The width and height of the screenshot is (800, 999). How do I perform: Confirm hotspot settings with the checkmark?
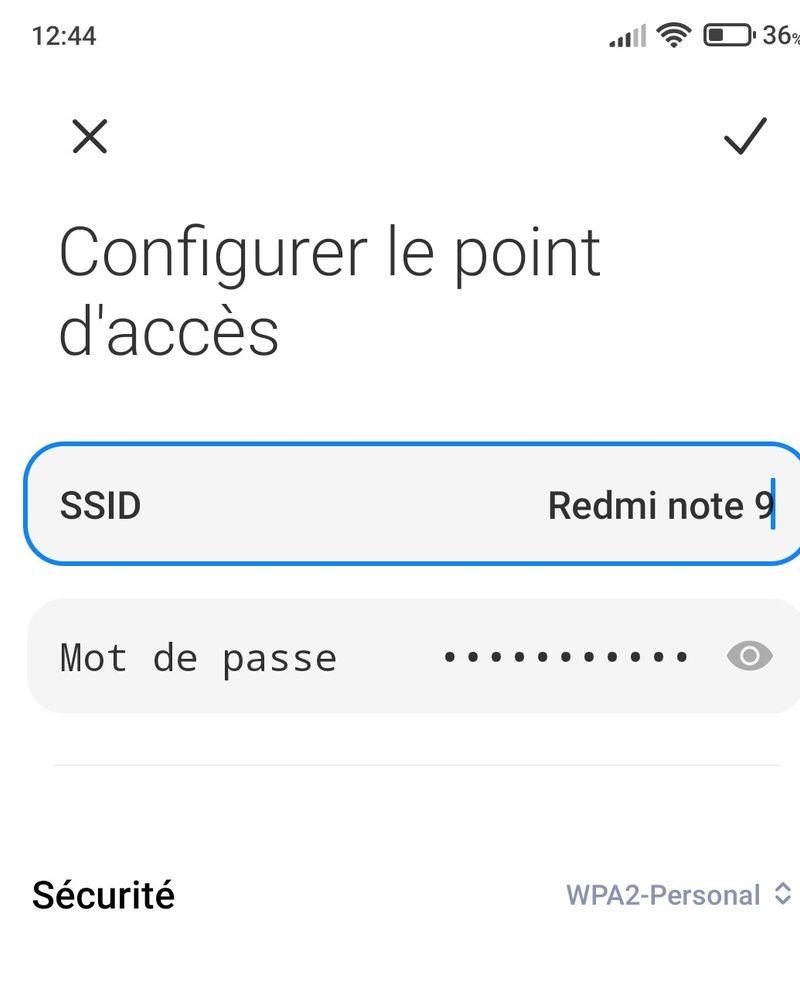coord(745,136)
